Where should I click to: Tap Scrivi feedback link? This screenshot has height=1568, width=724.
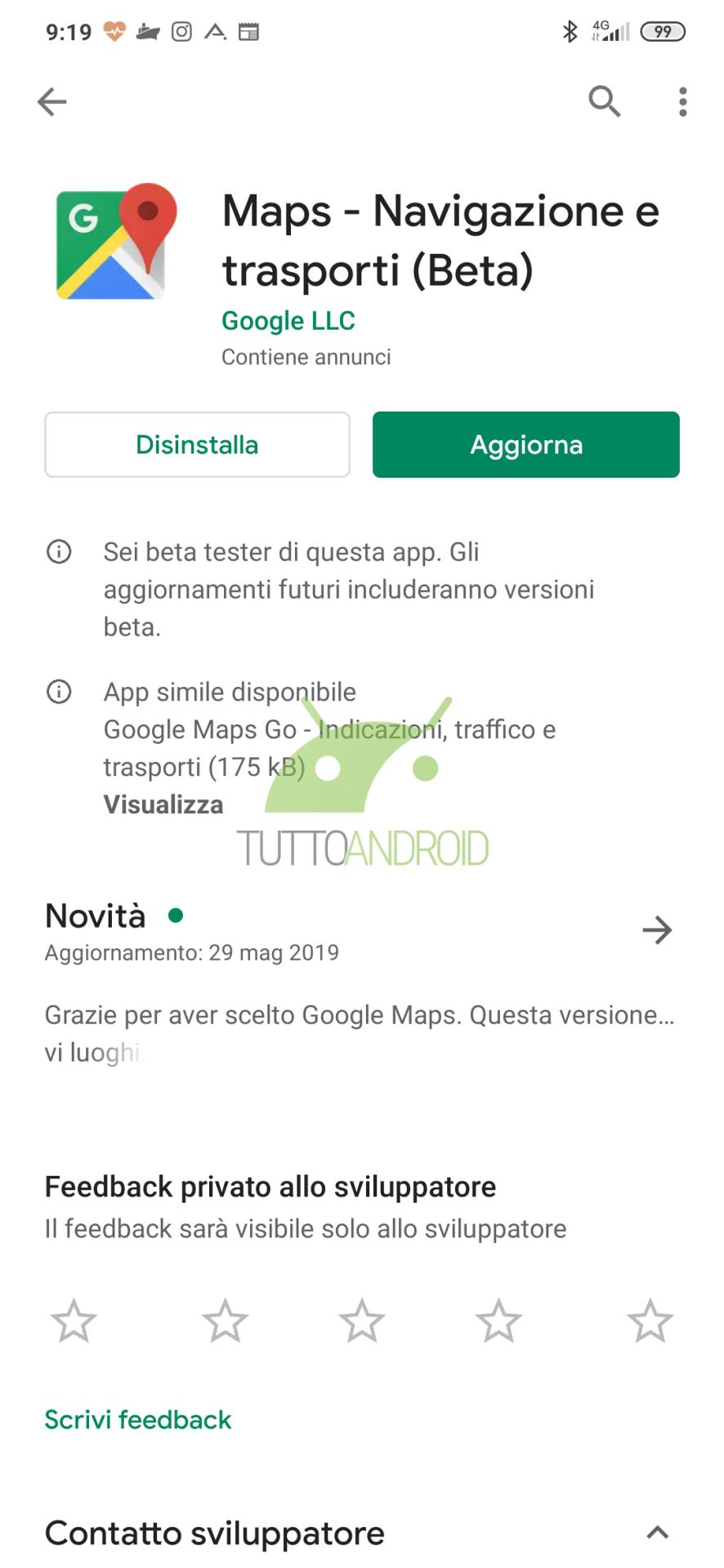click(x=138, y=1419)
